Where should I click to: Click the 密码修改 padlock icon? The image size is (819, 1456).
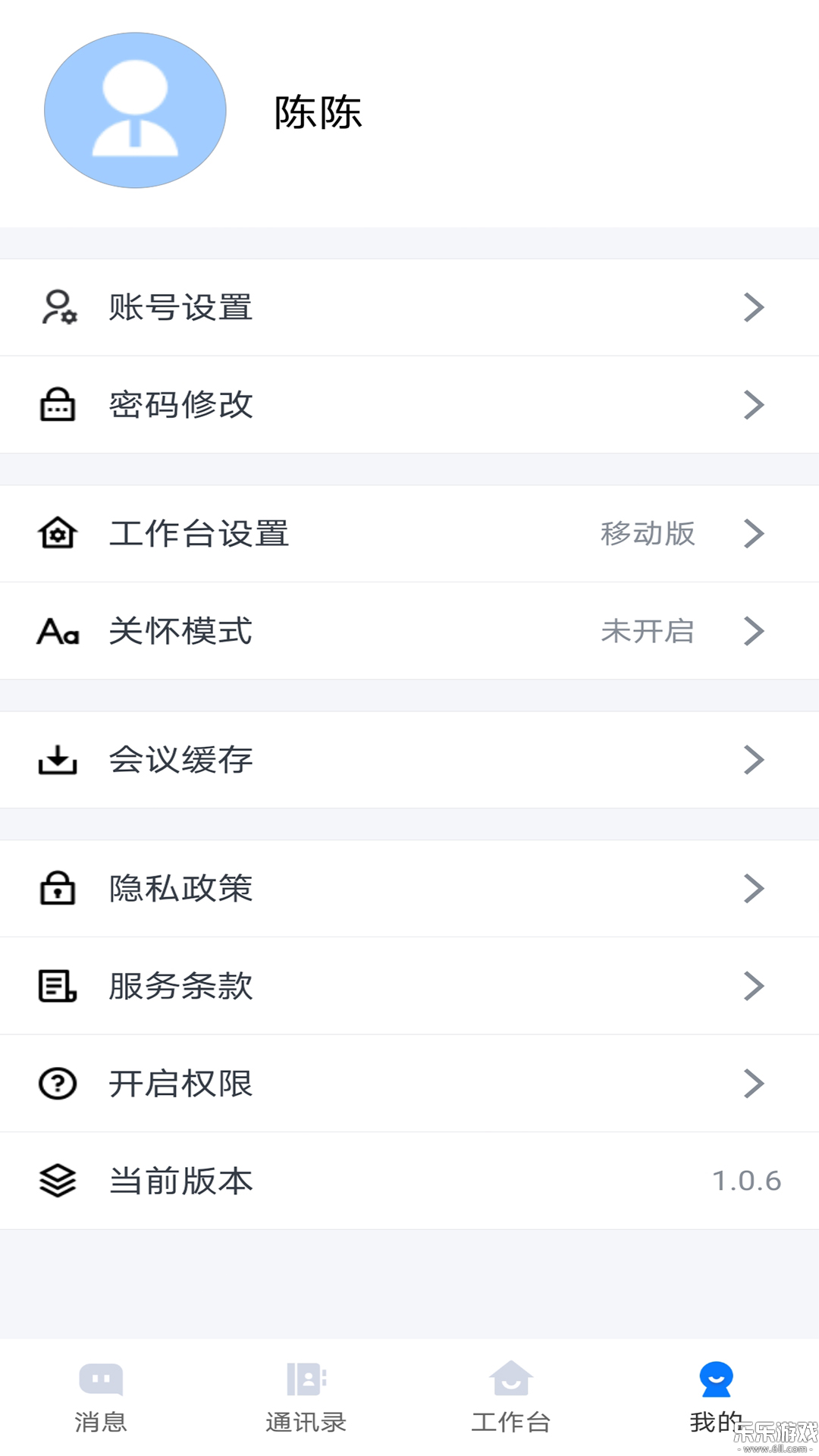58,404
